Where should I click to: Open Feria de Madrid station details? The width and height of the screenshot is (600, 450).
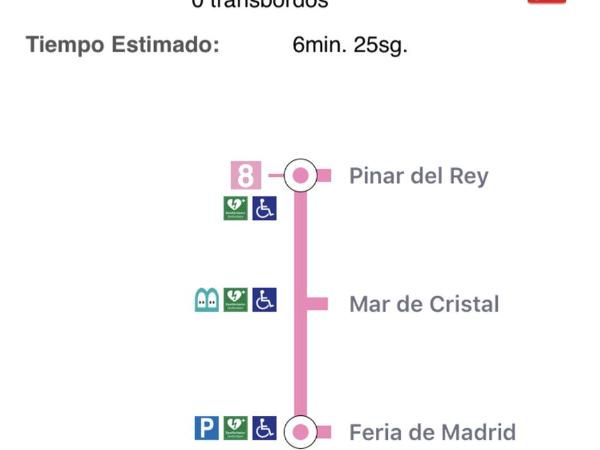tap(432, 433)
